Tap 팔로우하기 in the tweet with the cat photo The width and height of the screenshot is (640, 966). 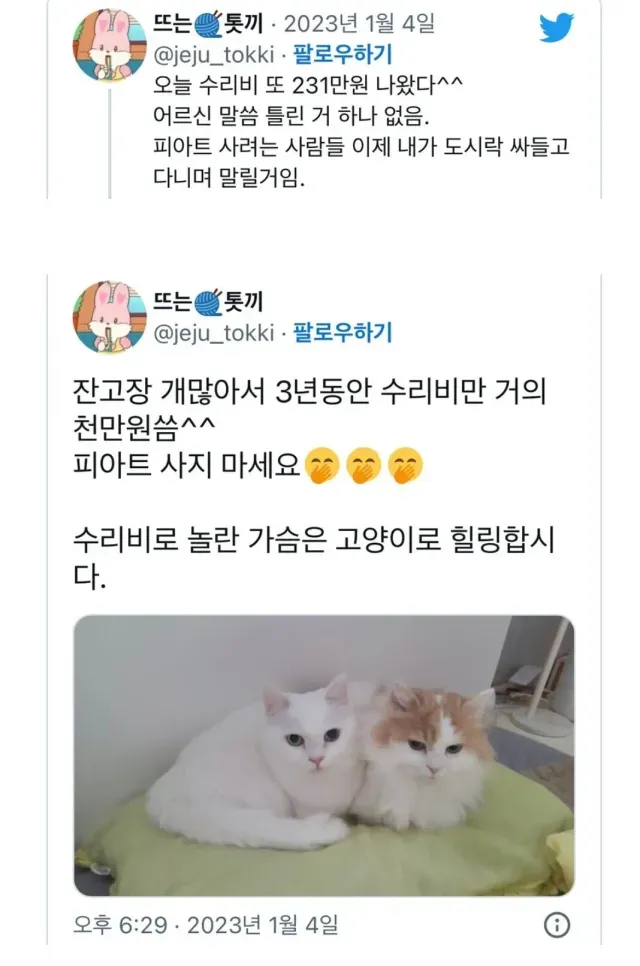coord(342,333)
